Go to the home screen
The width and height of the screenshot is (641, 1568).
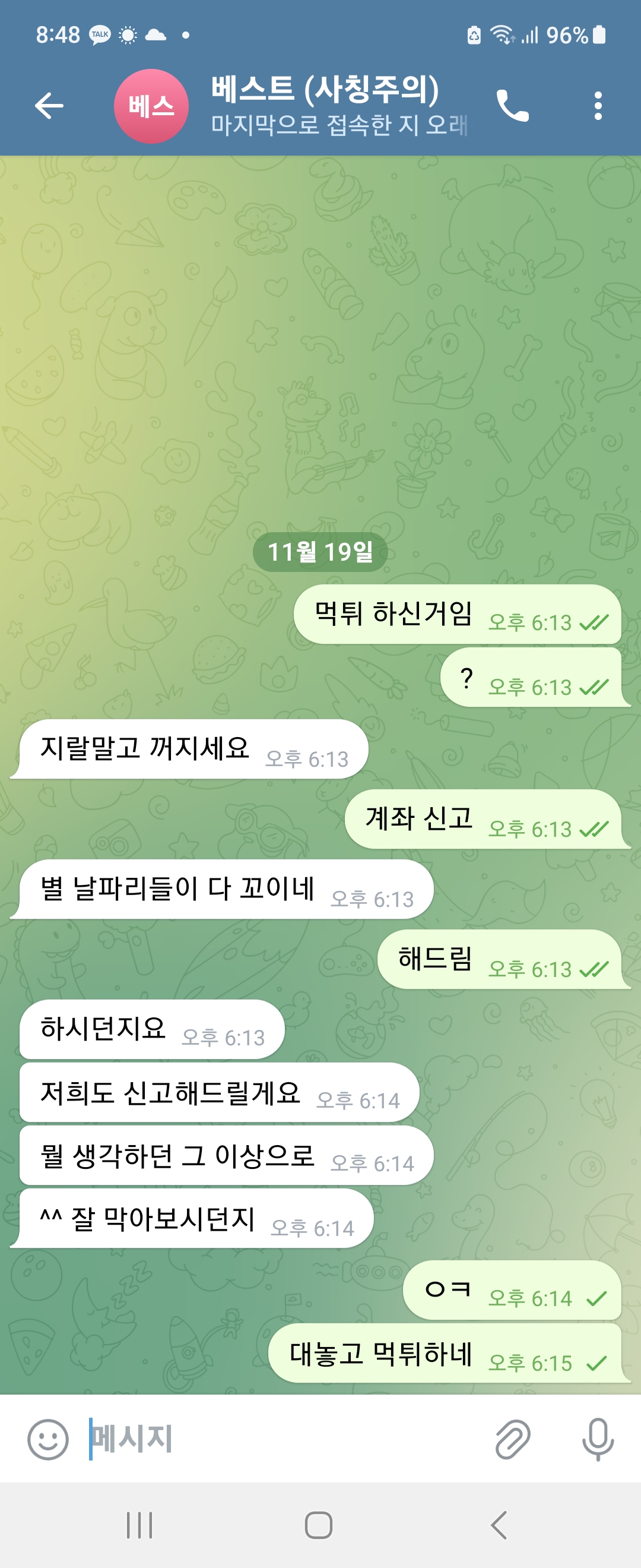point(319,1525)
